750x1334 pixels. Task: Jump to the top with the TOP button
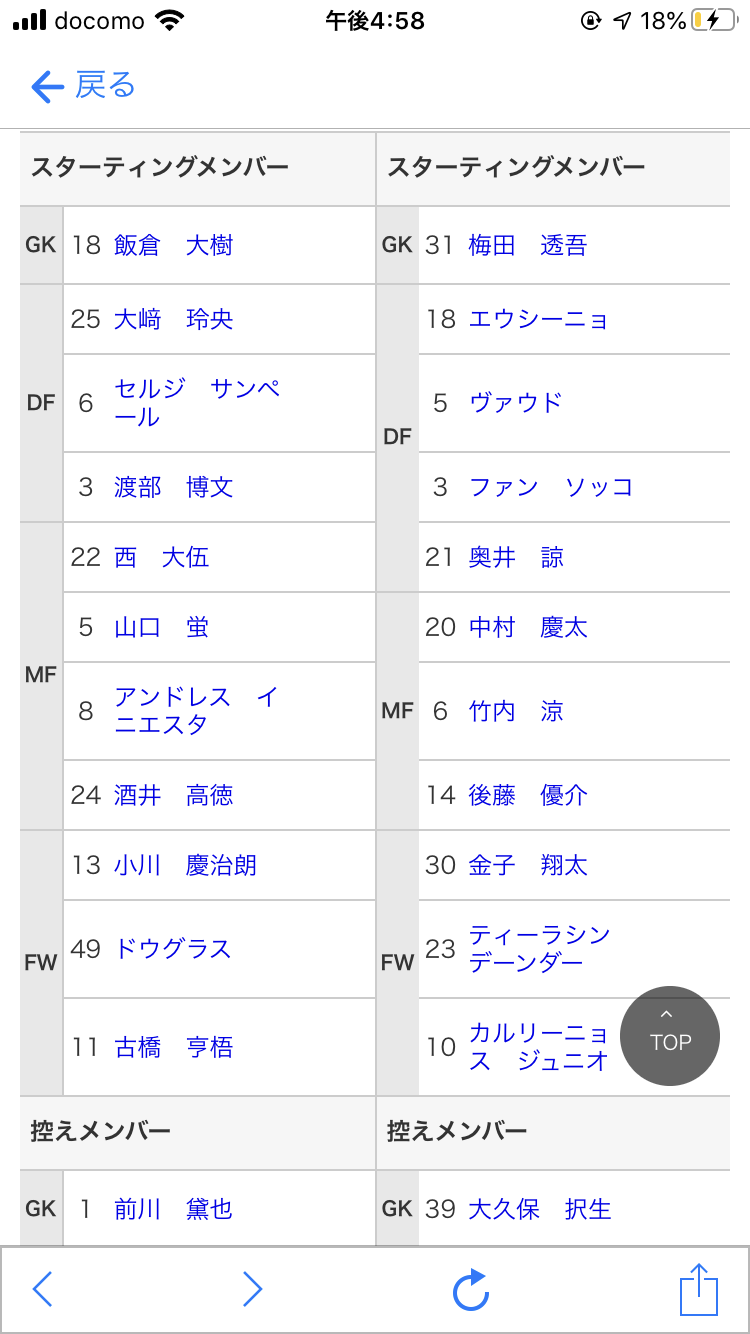pos(669,1036)
